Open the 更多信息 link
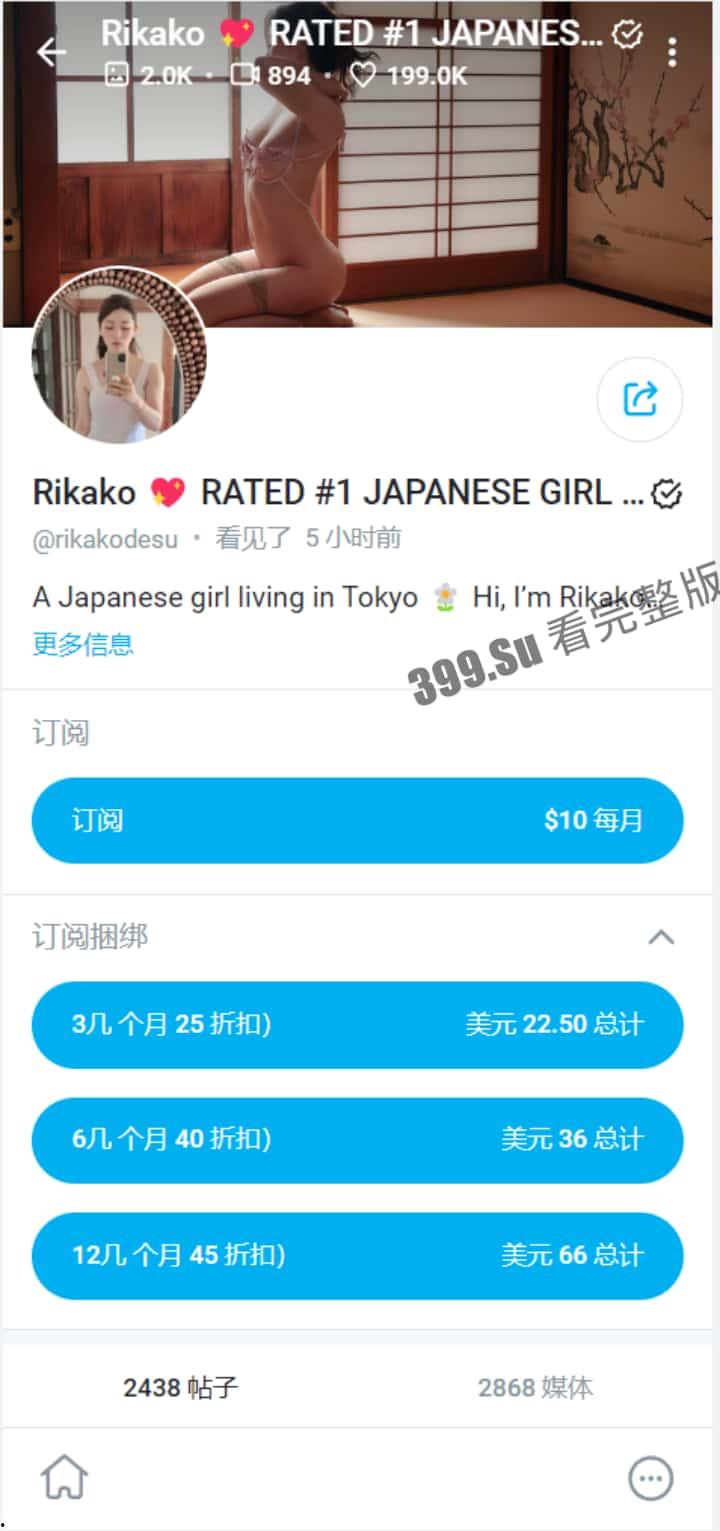720x1531 pixels. coord(84,645)
